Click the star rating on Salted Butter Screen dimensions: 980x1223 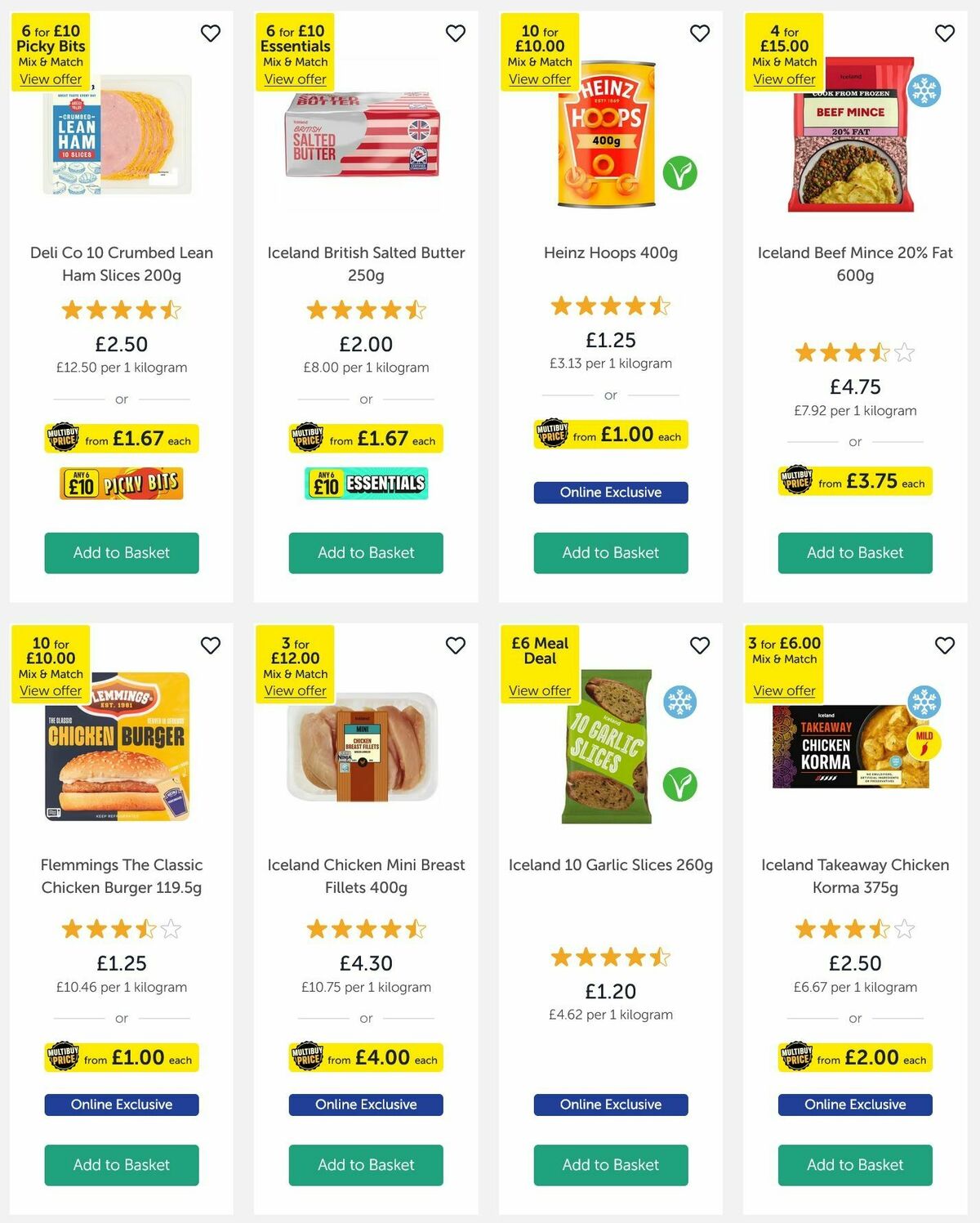tap(365, 310)
